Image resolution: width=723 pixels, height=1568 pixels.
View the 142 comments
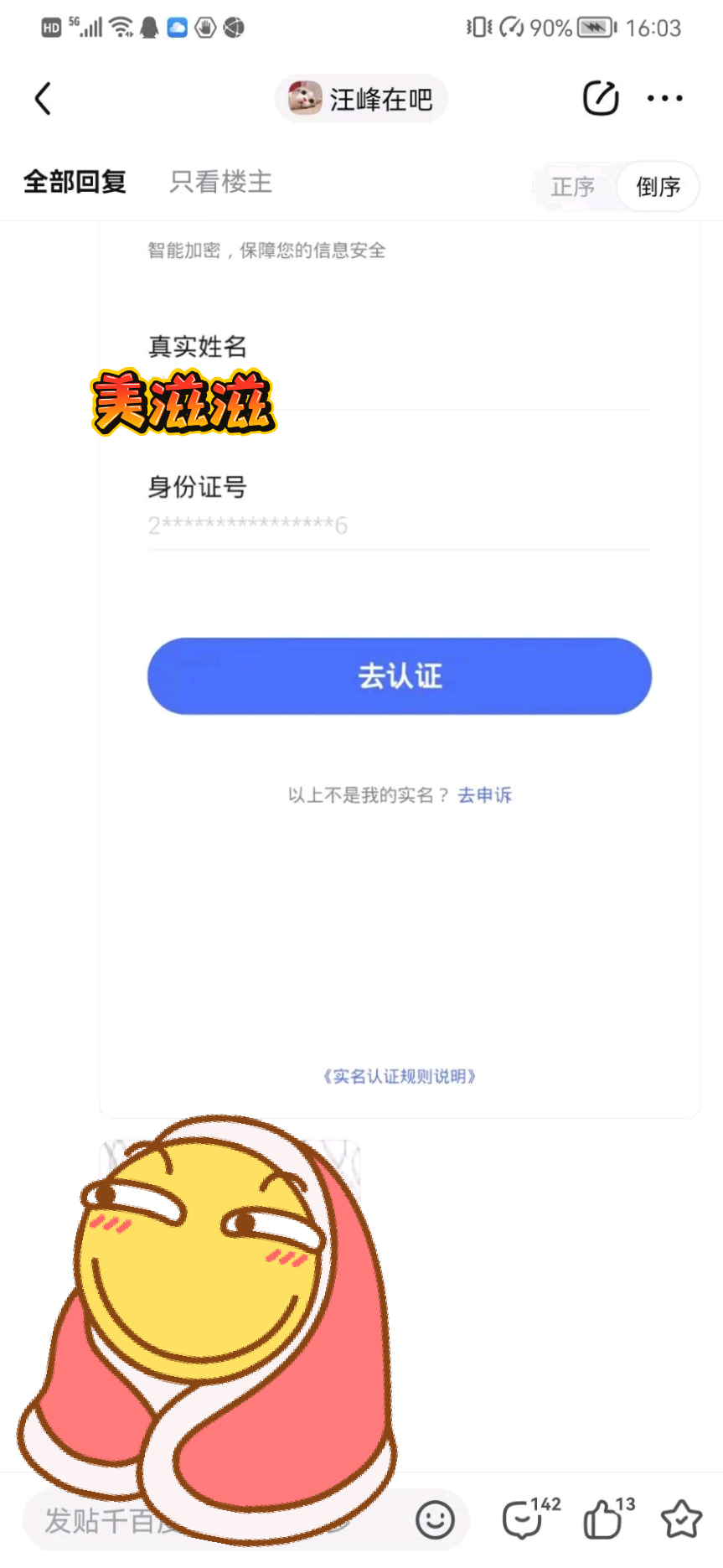(x=523, y=1520)
